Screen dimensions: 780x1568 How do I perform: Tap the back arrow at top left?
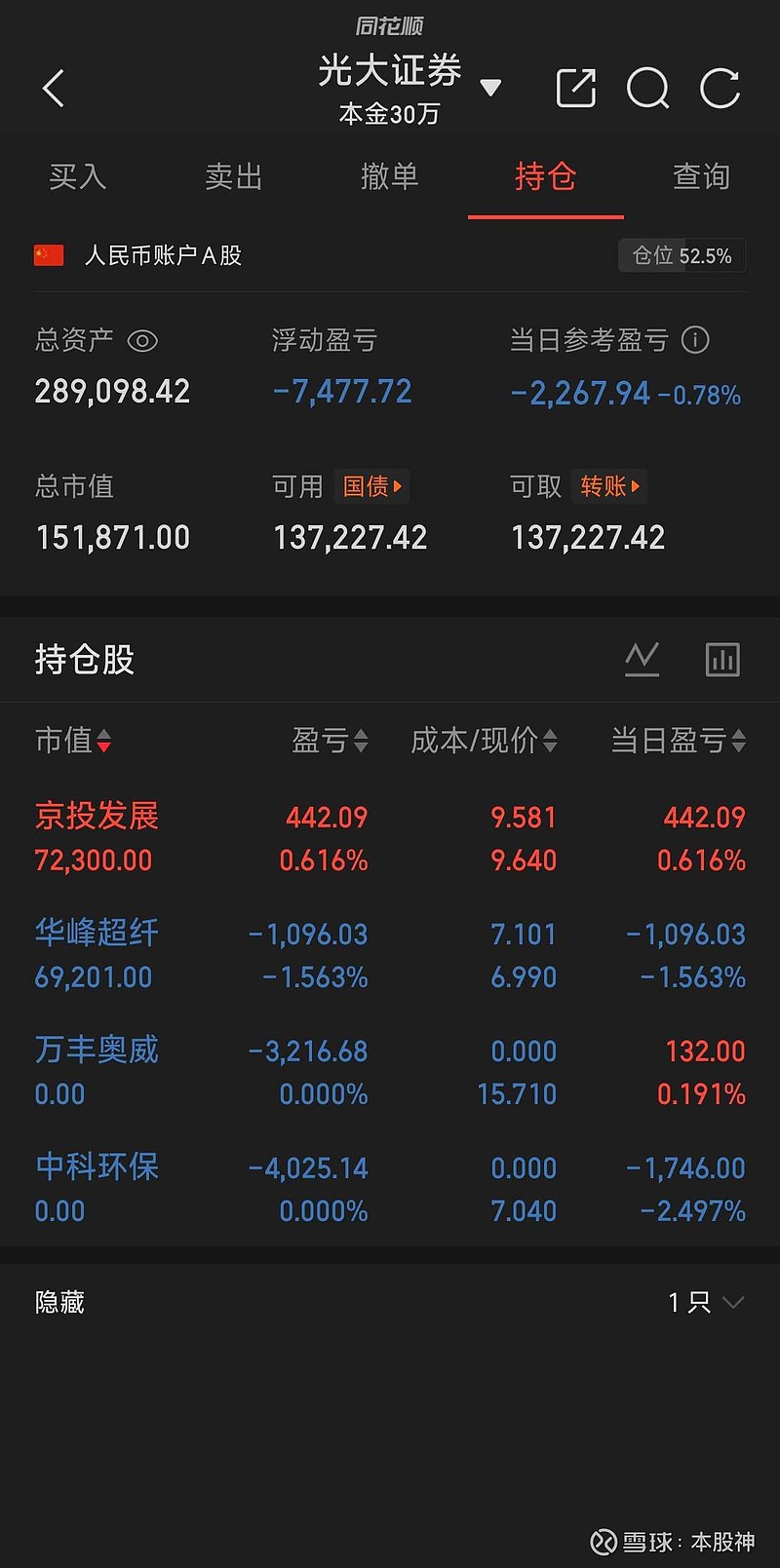tap(53, 88)
